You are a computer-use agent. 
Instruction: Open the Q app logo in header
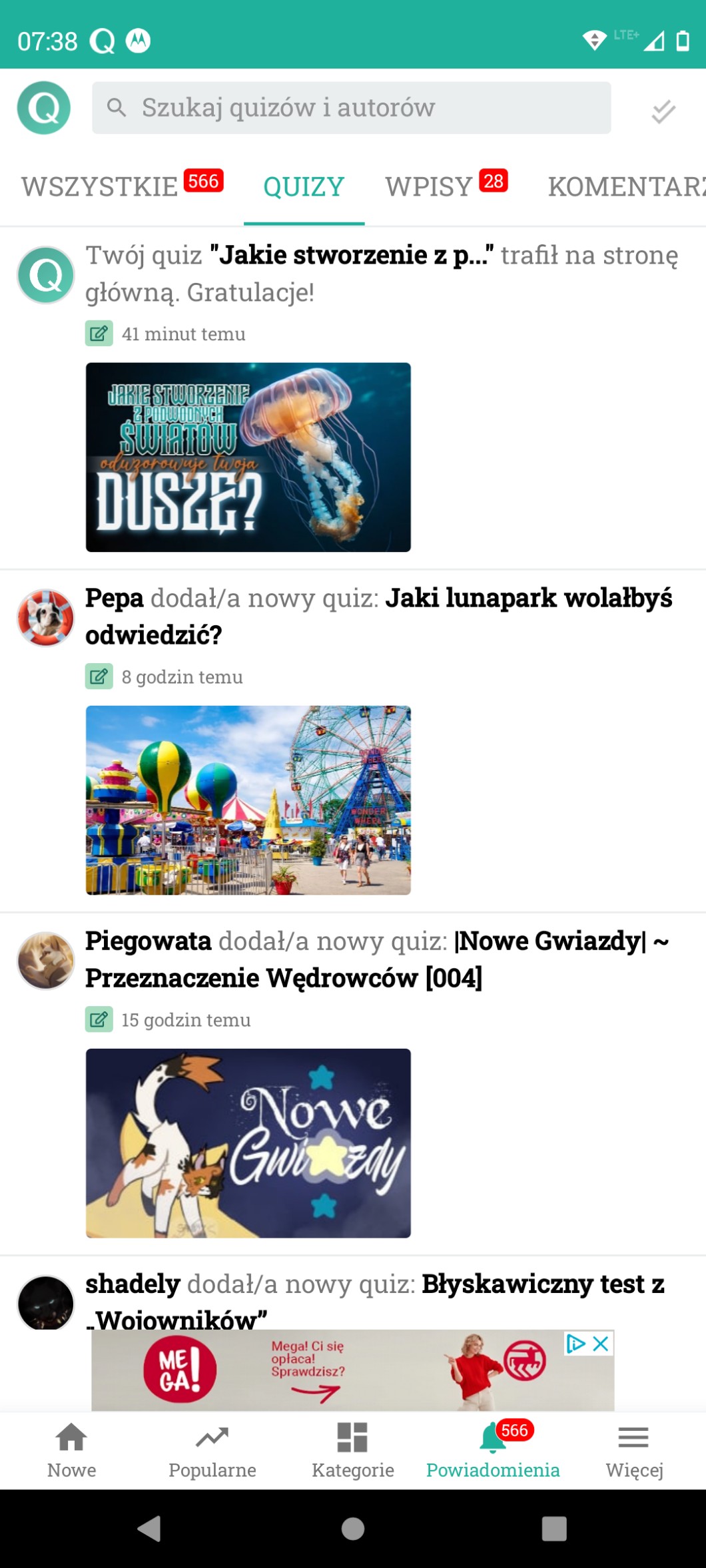pos(44,108)
